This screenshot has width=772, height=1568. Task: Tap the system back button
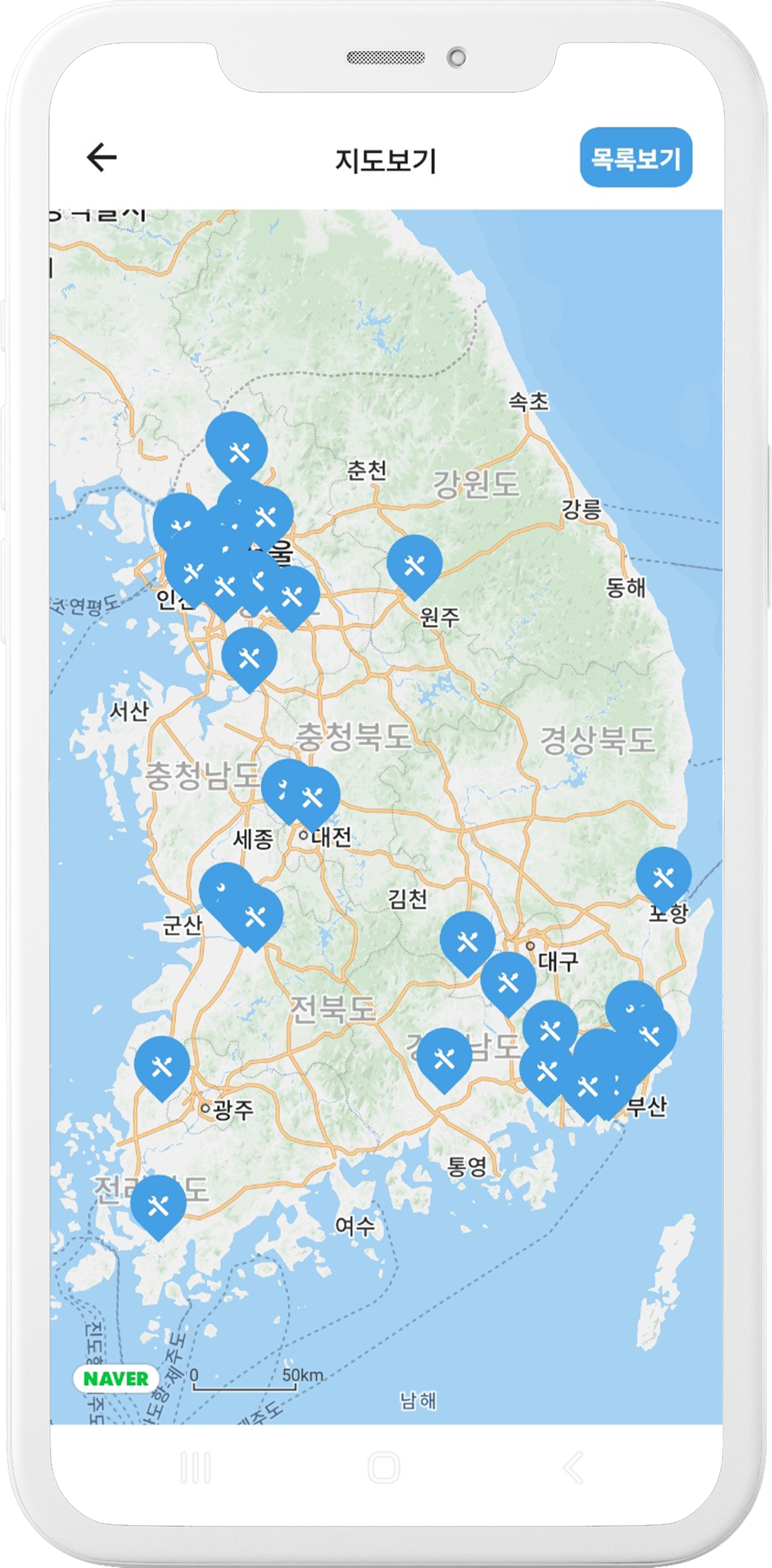pos(573,1468)
